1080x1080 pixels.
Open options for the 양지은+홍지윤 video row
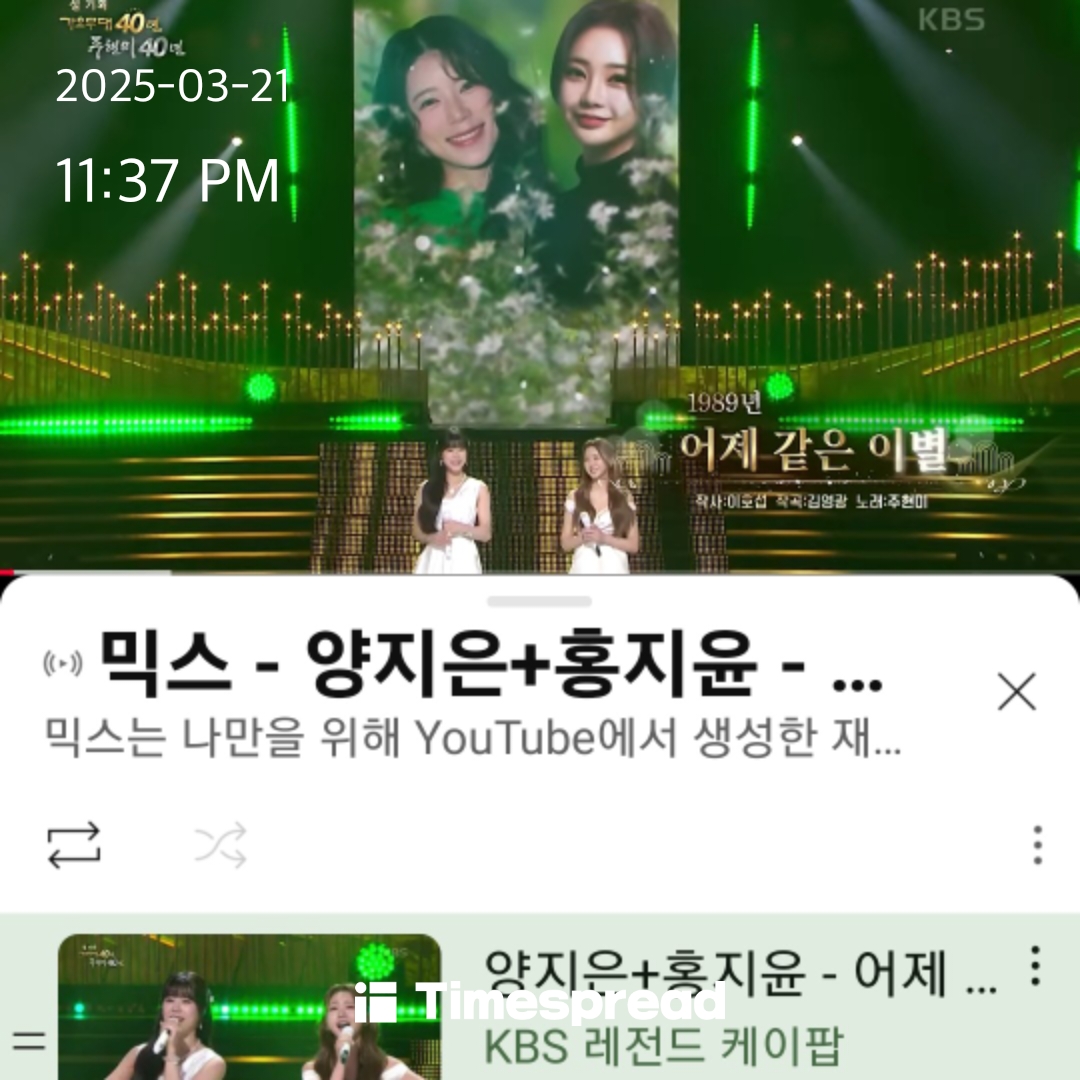pos(1035,966)
